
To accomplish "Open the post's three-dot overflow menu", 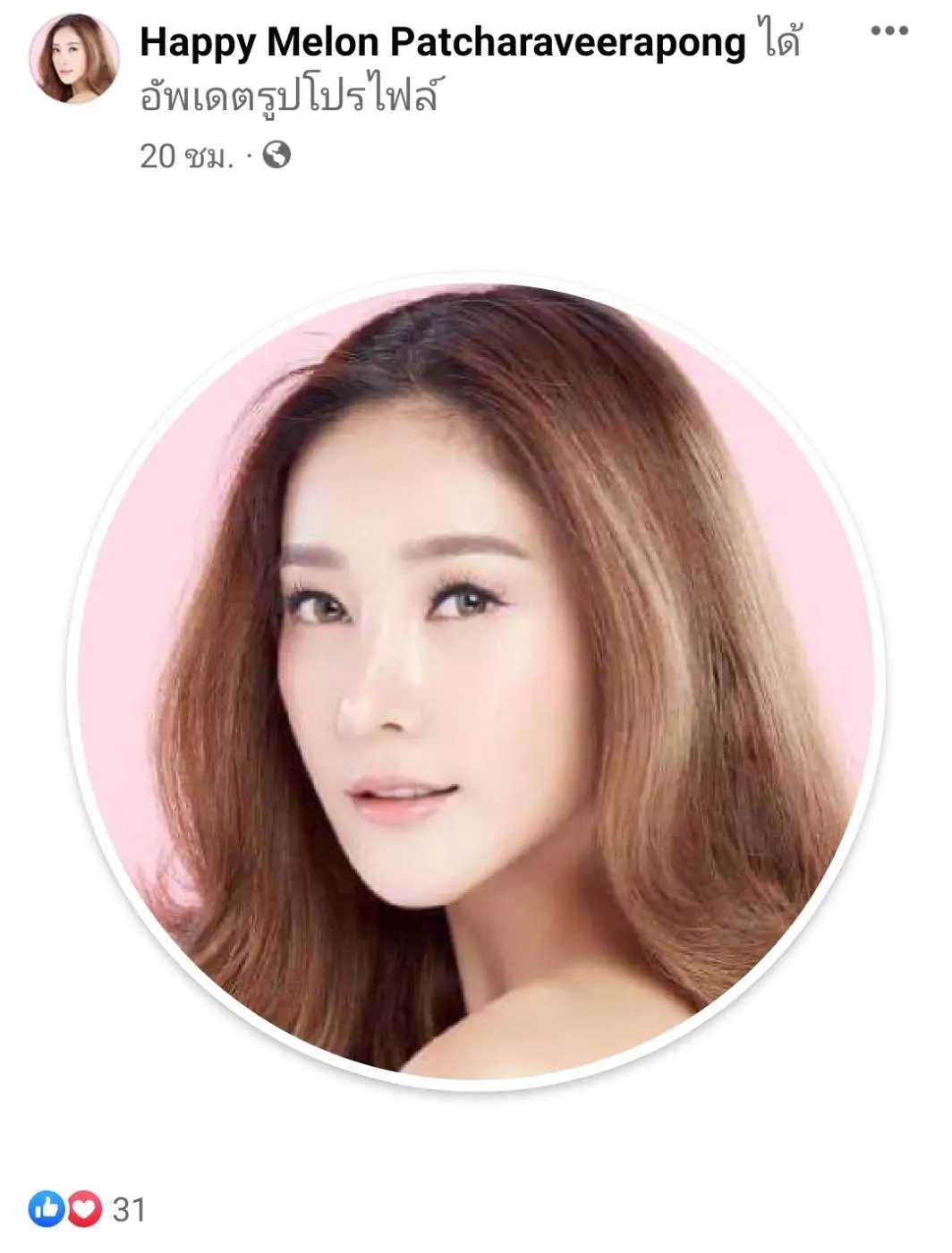I will [x=888, y=31].
